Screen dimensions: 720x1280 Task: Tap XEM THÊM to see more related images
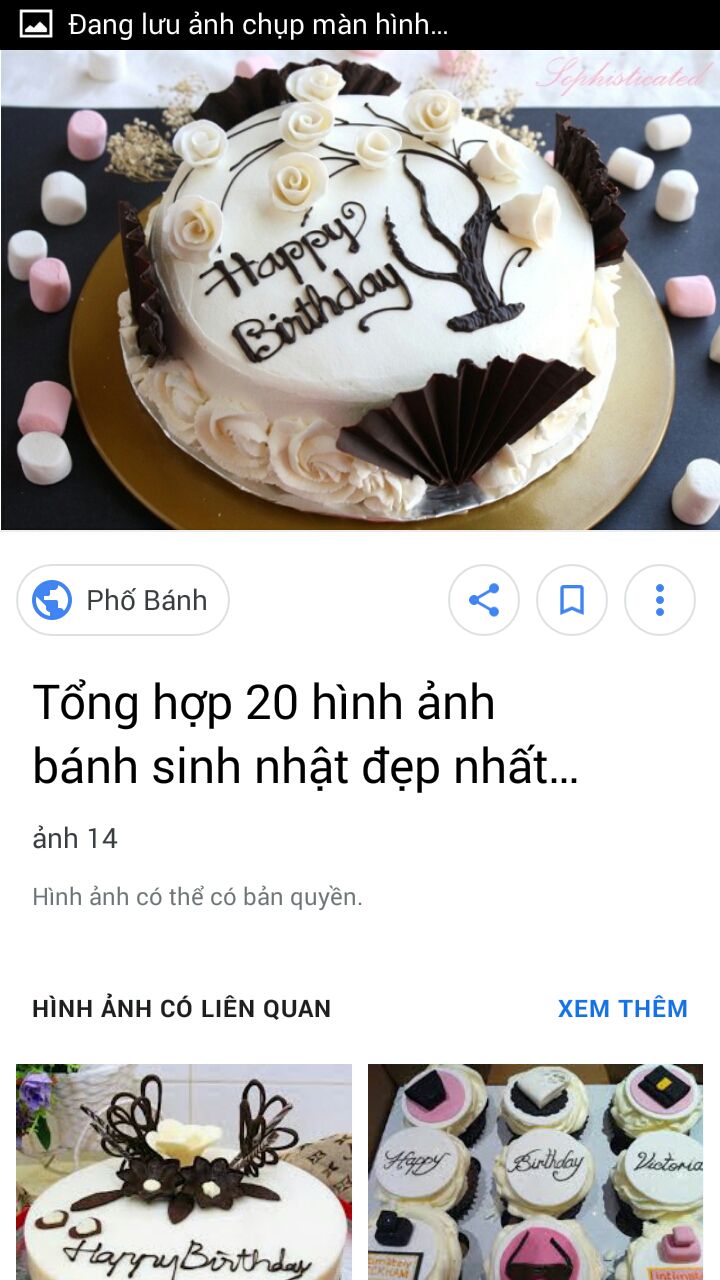tap(623, 1008)
